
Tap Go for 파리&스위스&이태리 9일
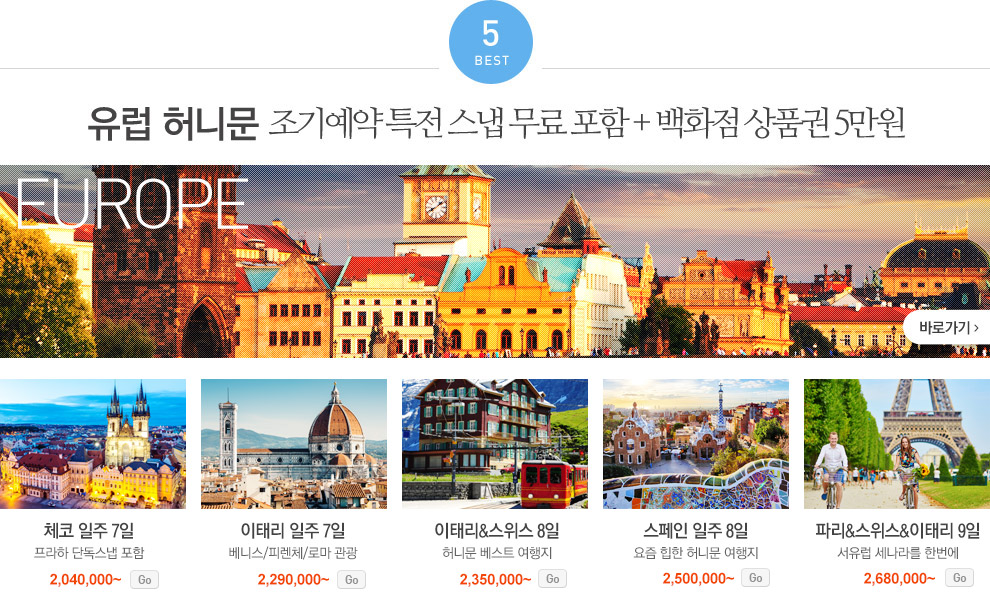[959, 578]
